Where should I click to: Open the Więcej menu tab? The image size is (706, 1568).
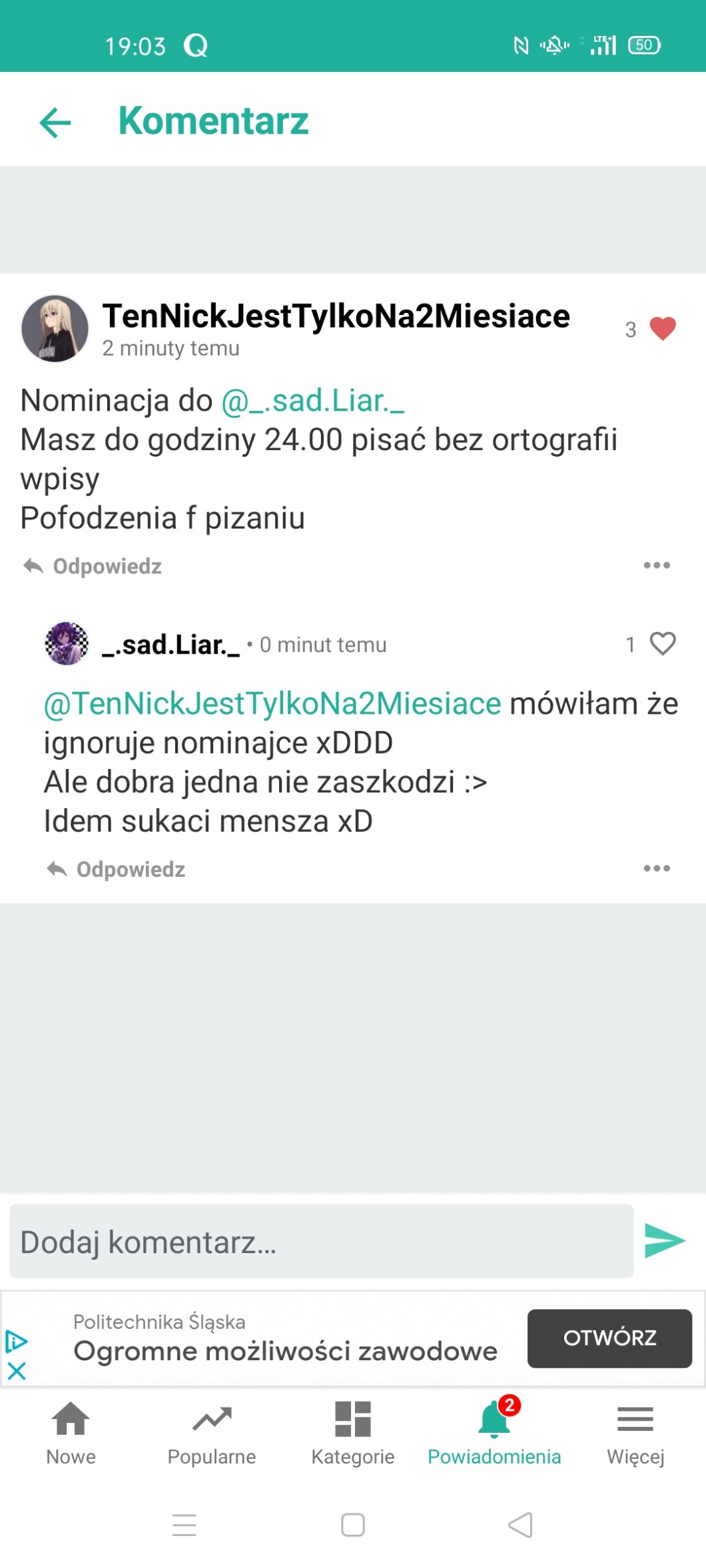(x=635, y=1432)
